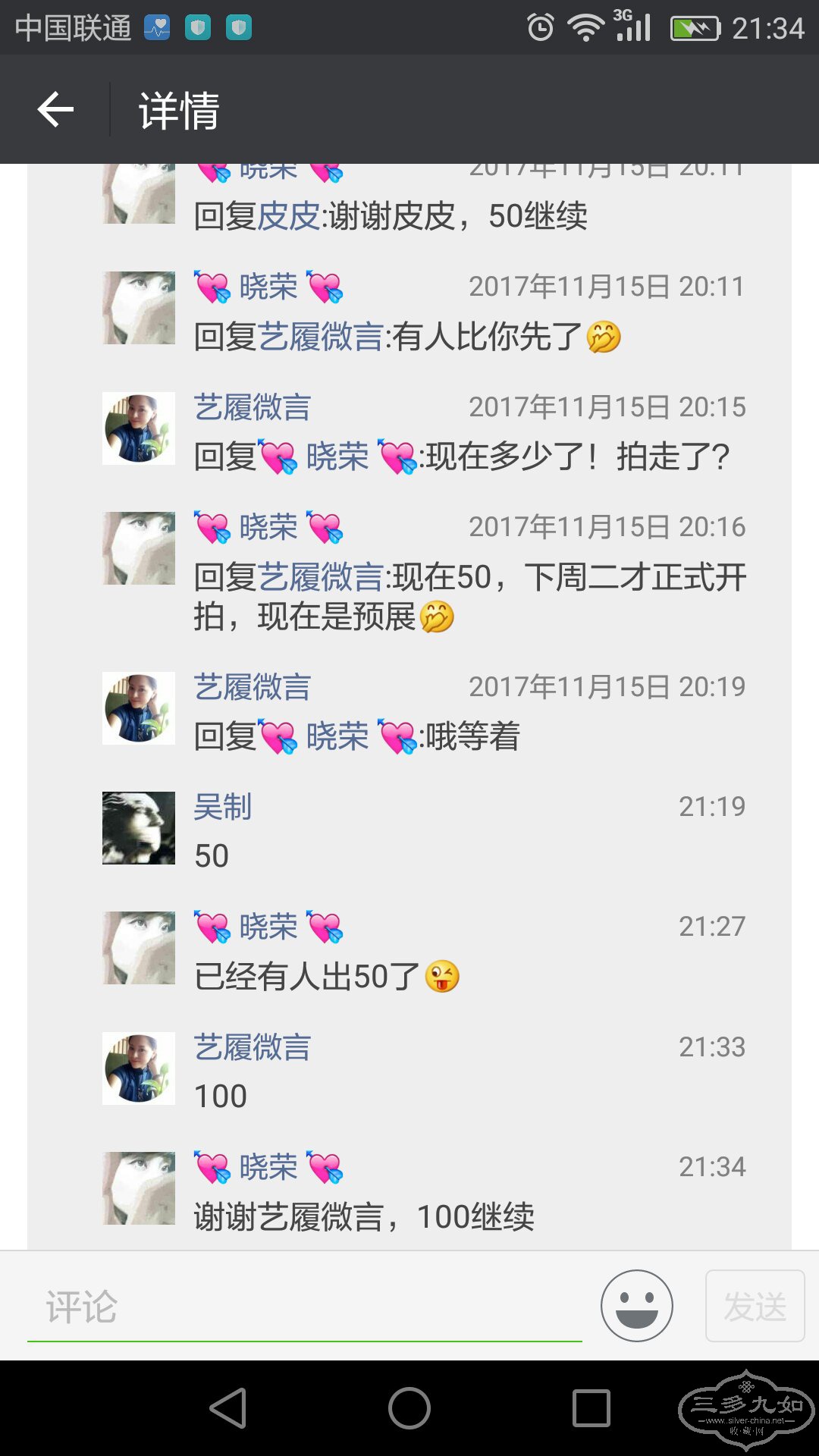Open the 皮皮 mention link in the reply
This screenshot has height=1456, width=819.
coord(288,217)
